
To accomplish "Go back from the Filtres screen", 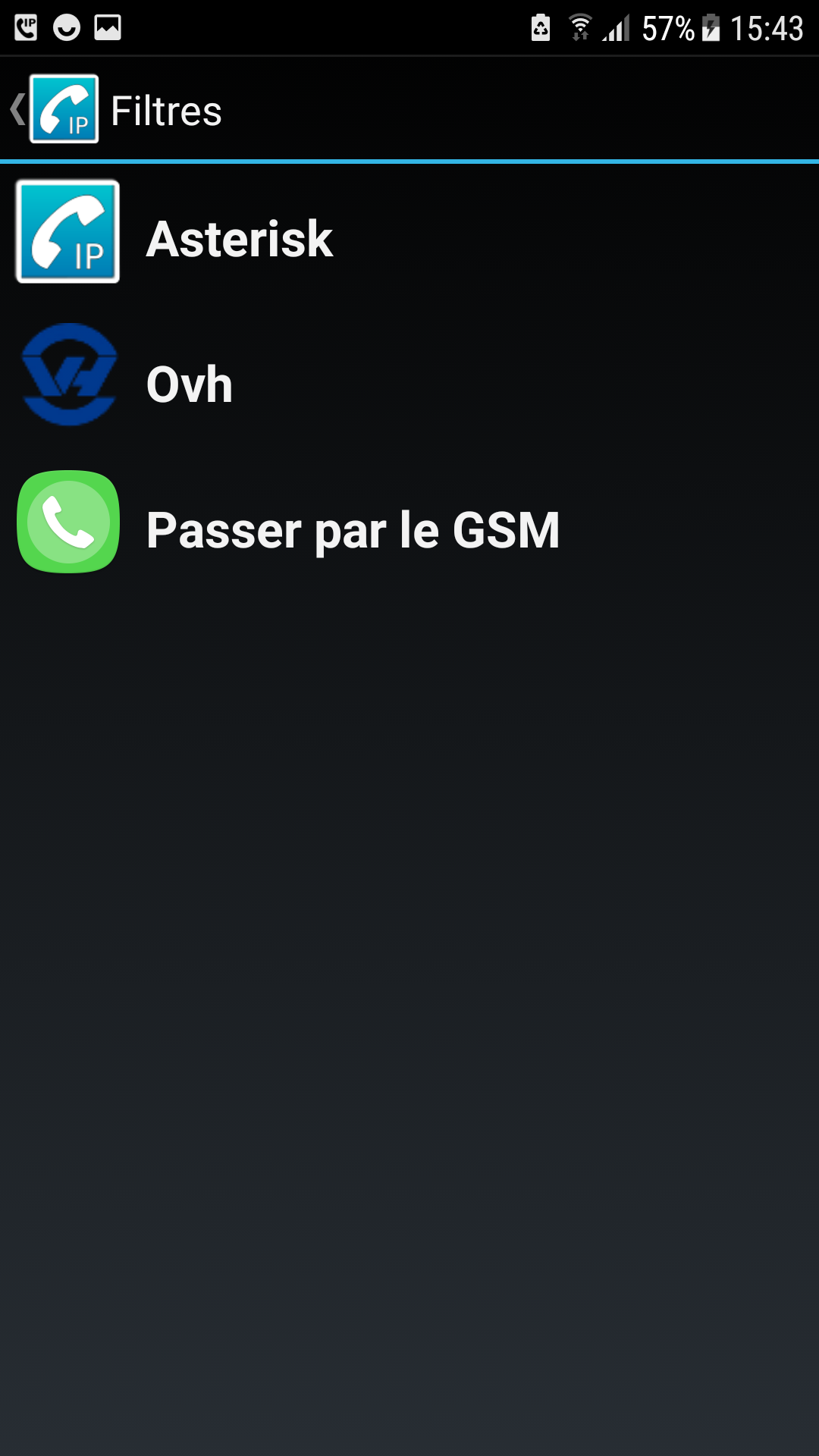I will coord(53,109).
